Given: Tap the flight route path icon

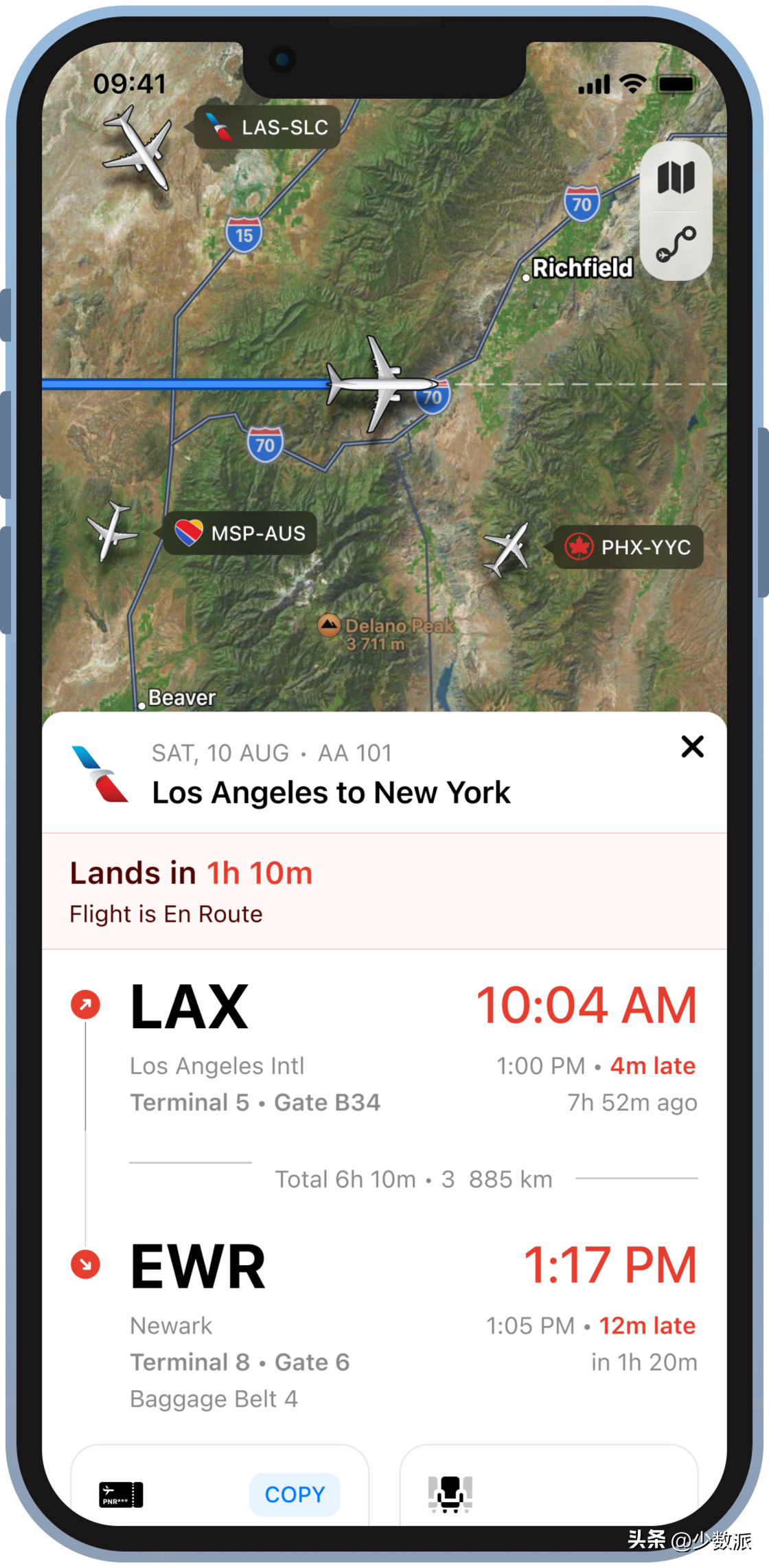Looking at the screenshot, I should pyautogui.click(x=676, y=245).
